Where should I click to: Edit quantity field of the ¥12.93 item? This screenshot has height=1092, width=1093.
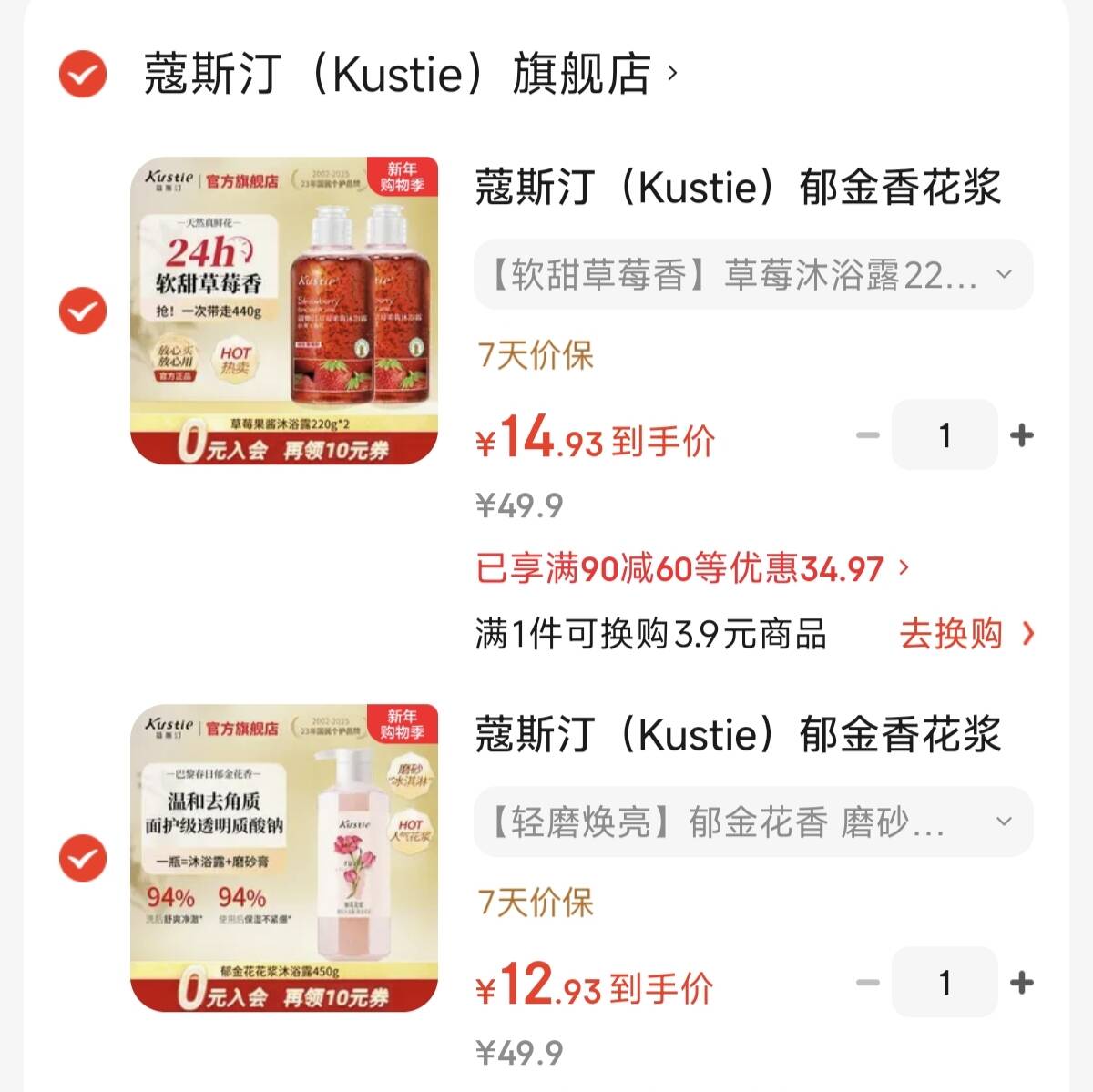tap(945, 983)
